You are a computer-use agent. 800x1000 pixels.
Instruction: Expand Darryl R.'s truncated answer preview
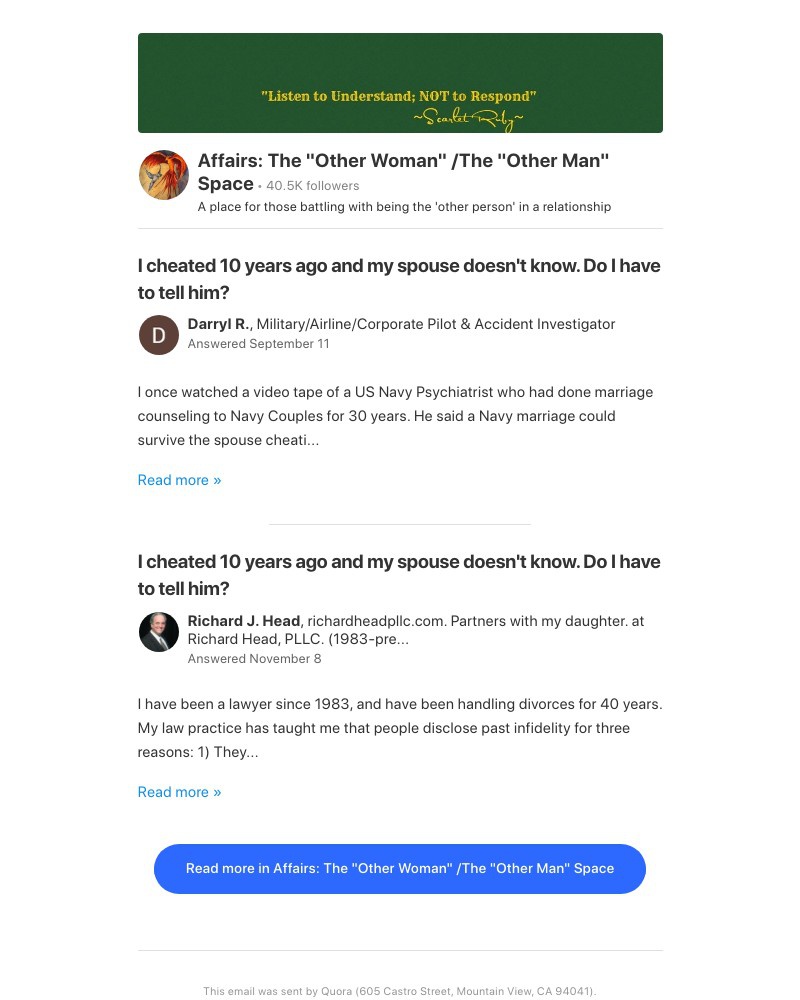[179, 480]
